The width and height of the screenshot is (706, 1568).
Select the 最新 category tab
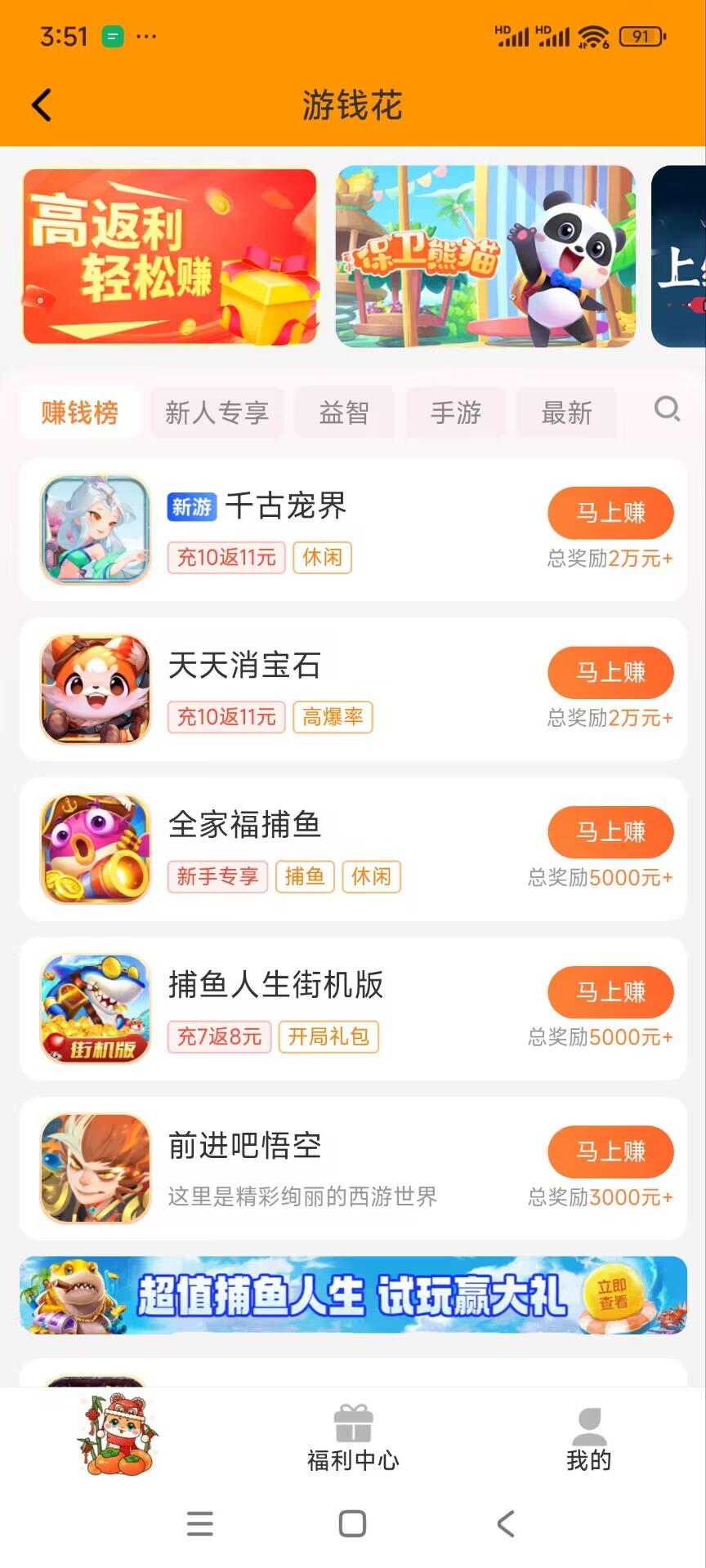coord(566,412)
